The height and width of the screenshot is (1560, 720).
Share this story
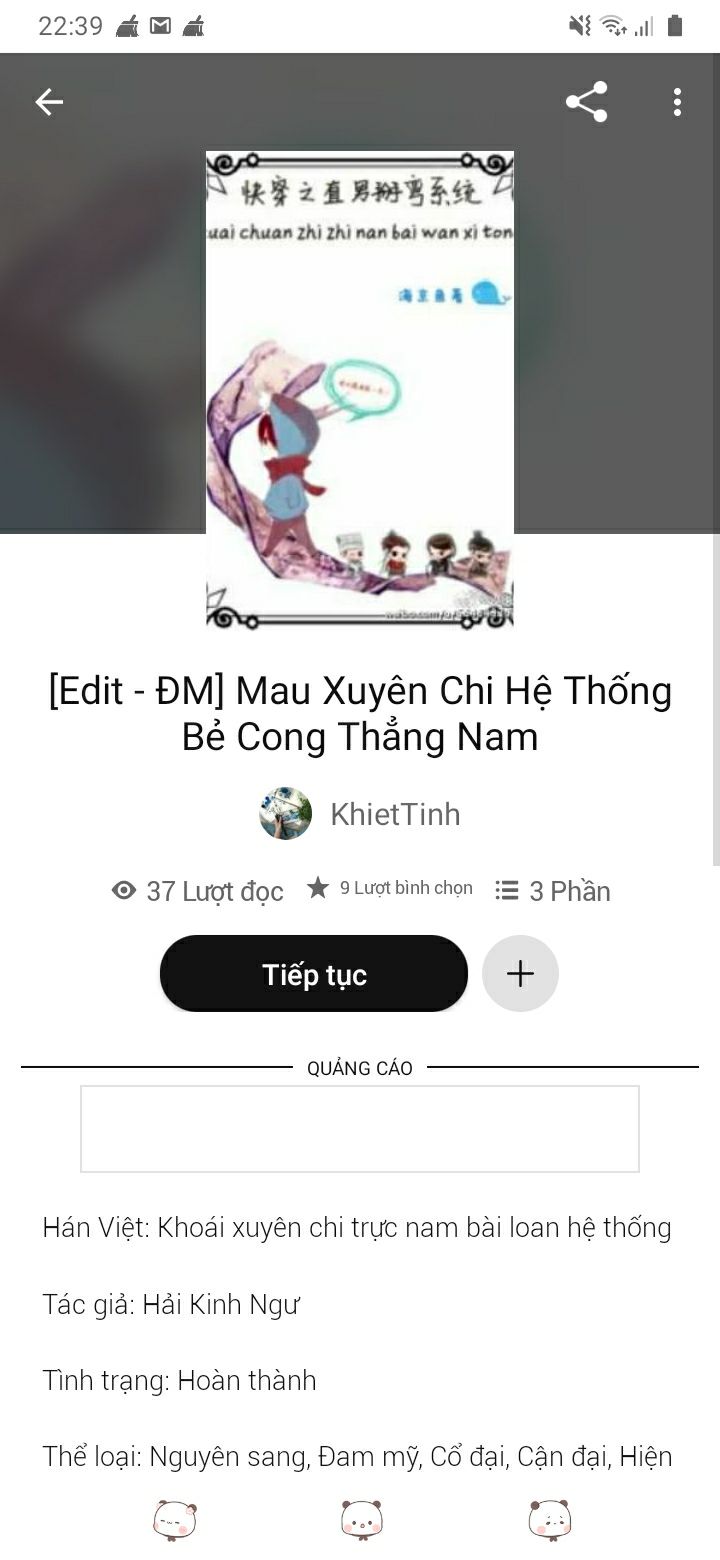[x=586, y=102]
